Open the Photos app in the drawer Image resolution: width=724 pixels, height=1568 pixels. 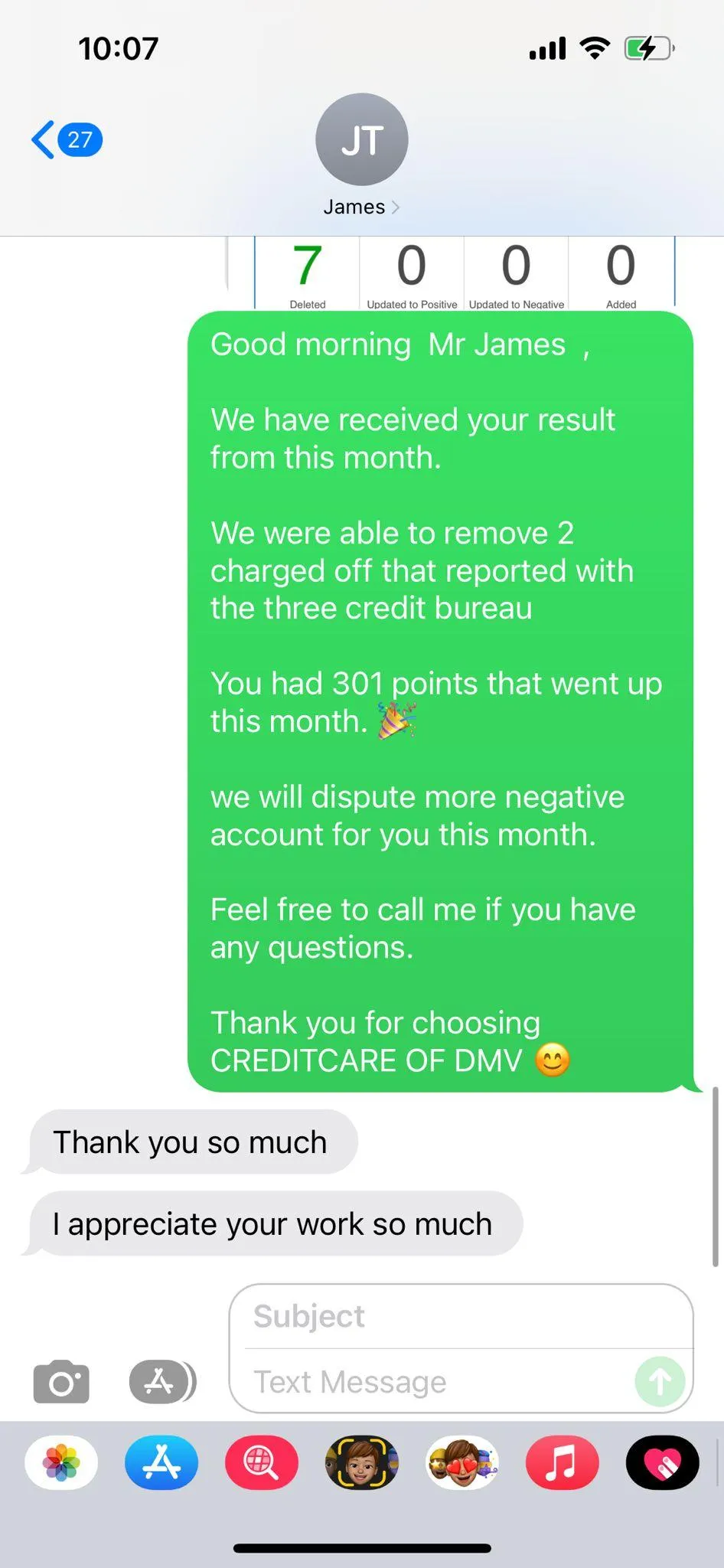pyautogui.click(x=61, y=1463)
